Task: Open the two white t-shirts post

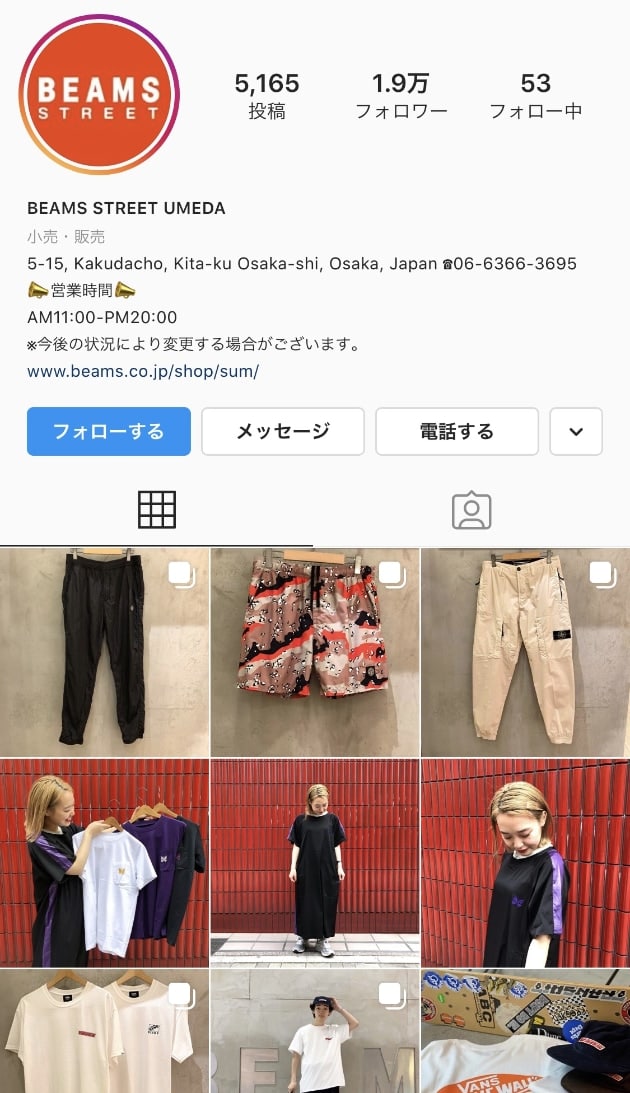Action: 104,1030
